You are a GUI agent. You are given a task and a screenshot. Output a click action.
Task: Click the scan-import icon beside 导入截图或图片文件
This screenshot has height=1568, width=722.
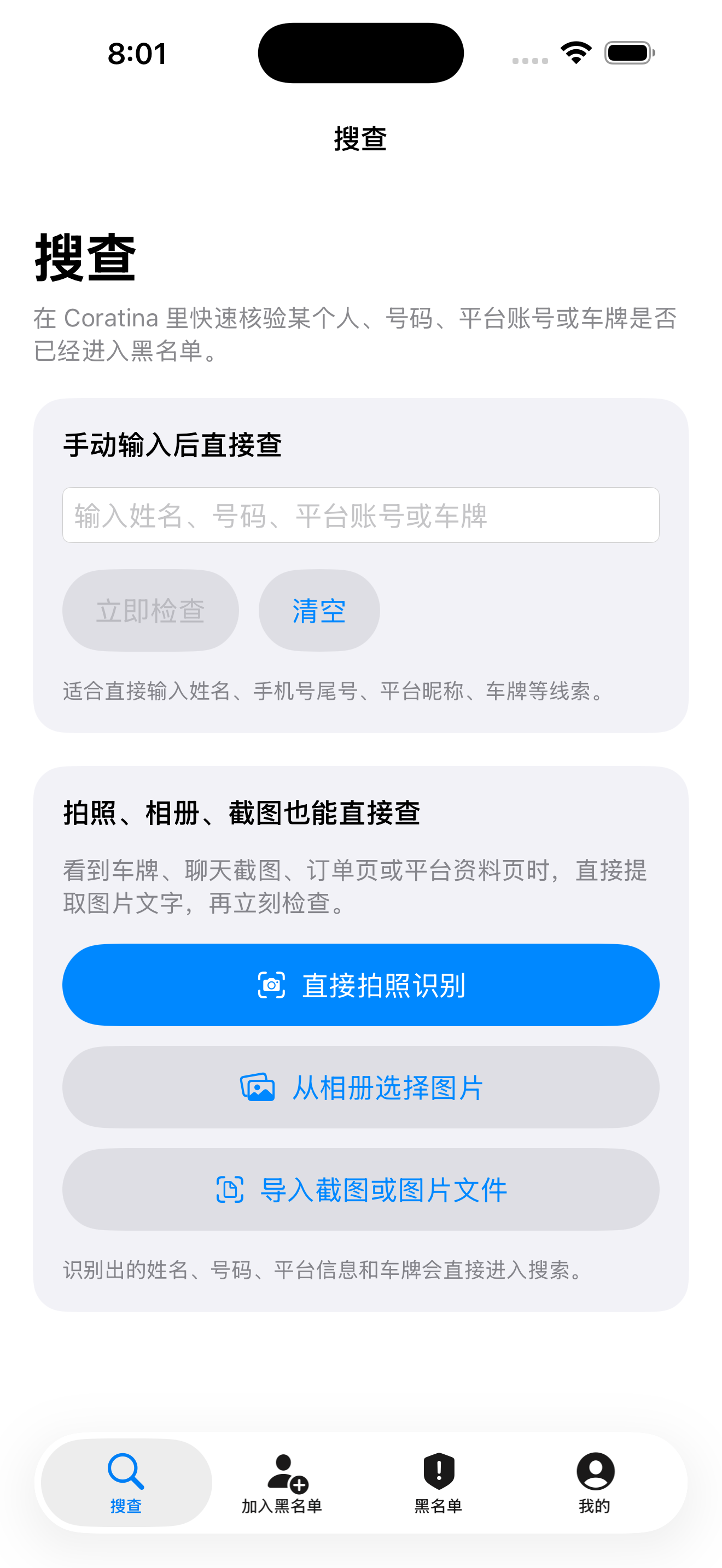229,1189
